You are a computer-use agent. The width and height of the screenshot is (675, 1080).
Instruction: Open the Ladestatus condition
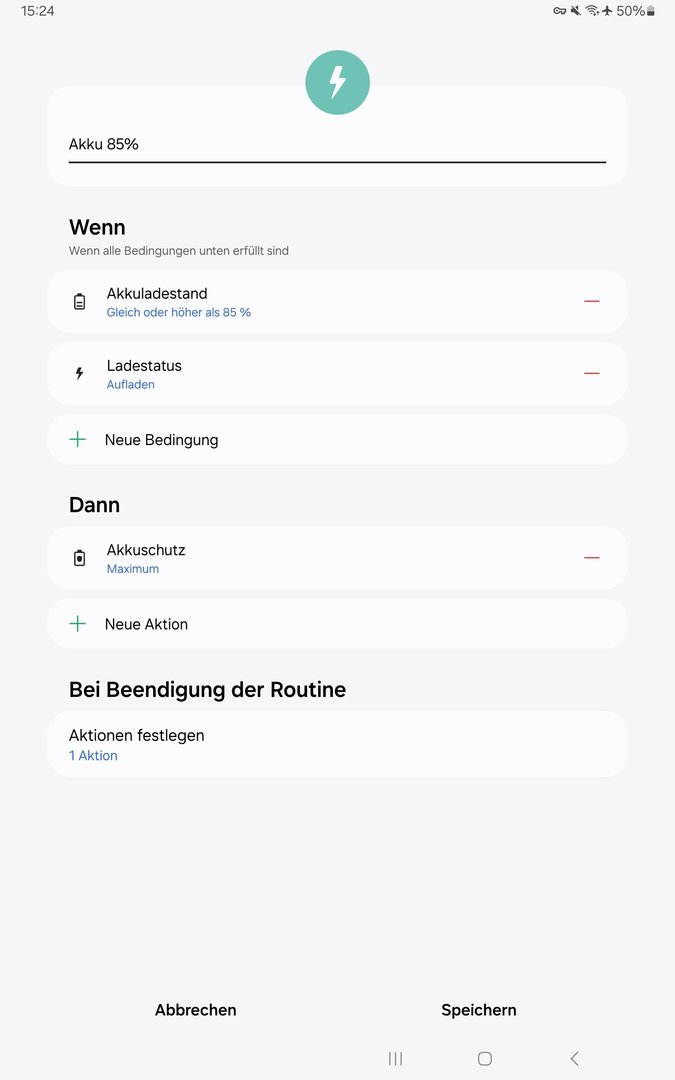click(x=300, y=374)
